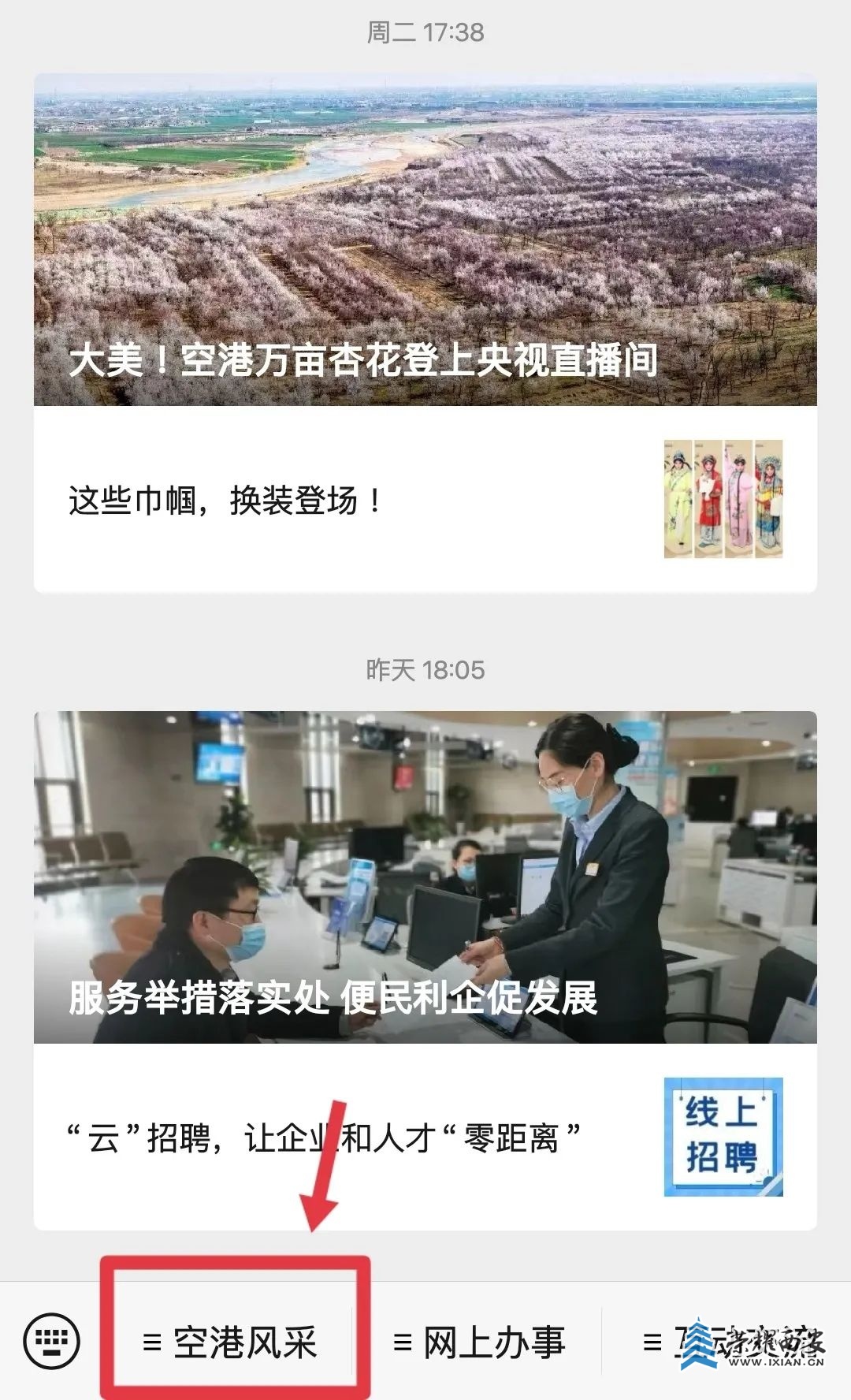Open article about 空港万亩杏花登上央视直播间
851x1400 pixels.
[x=425, y=240]
